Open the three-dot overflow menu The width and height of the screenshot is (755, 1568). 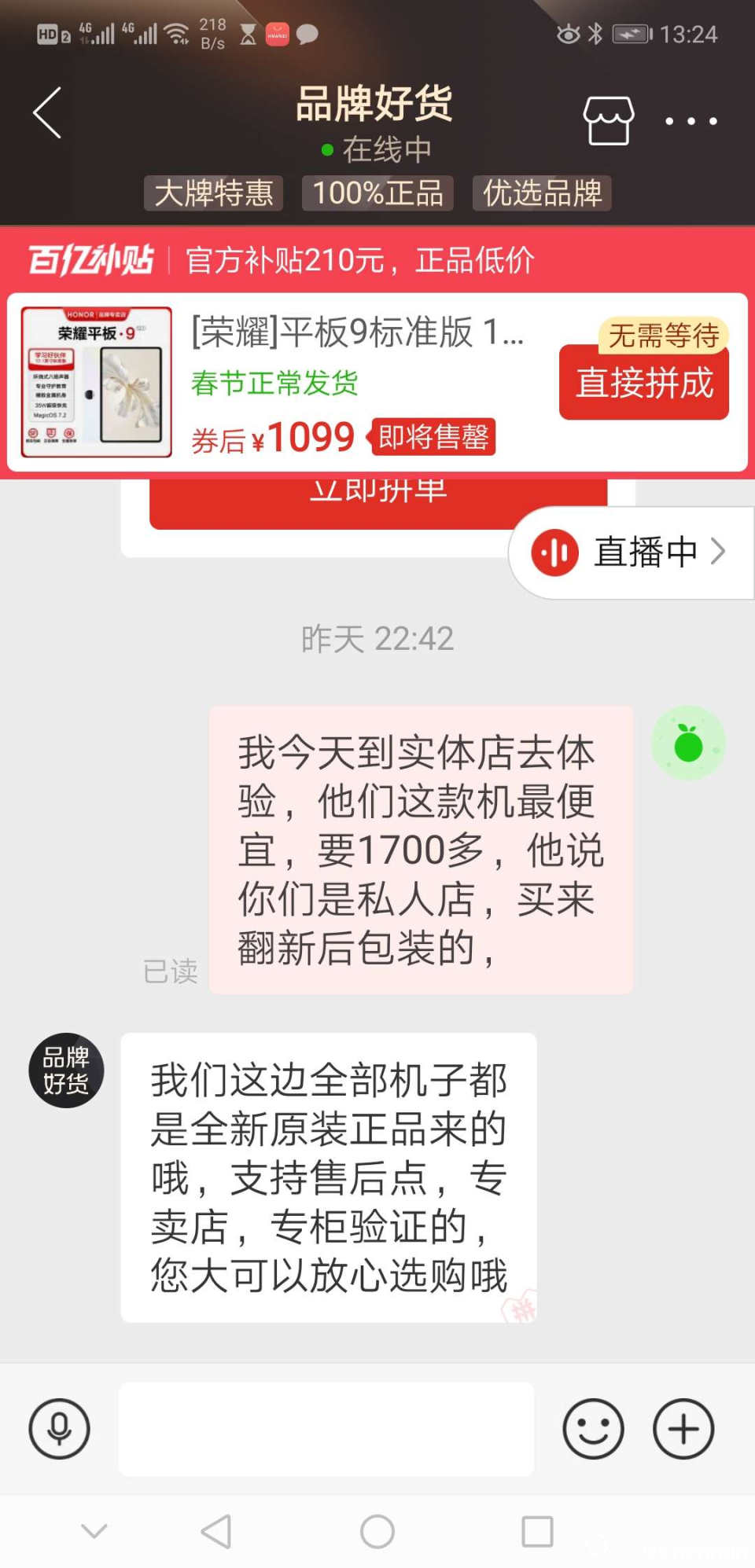[691, 121]
